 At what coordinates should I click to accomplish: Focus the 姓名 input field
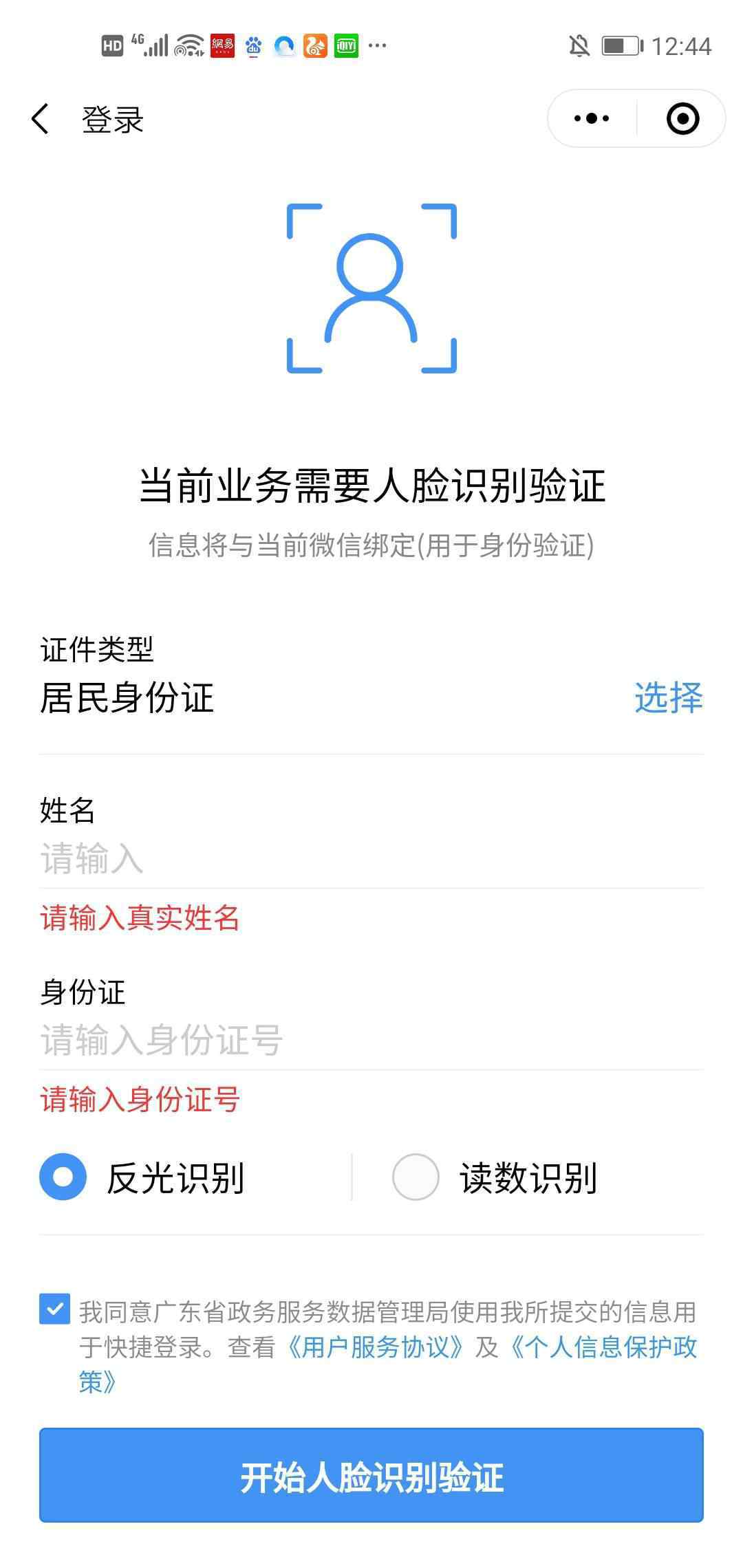tap(371, 860)
